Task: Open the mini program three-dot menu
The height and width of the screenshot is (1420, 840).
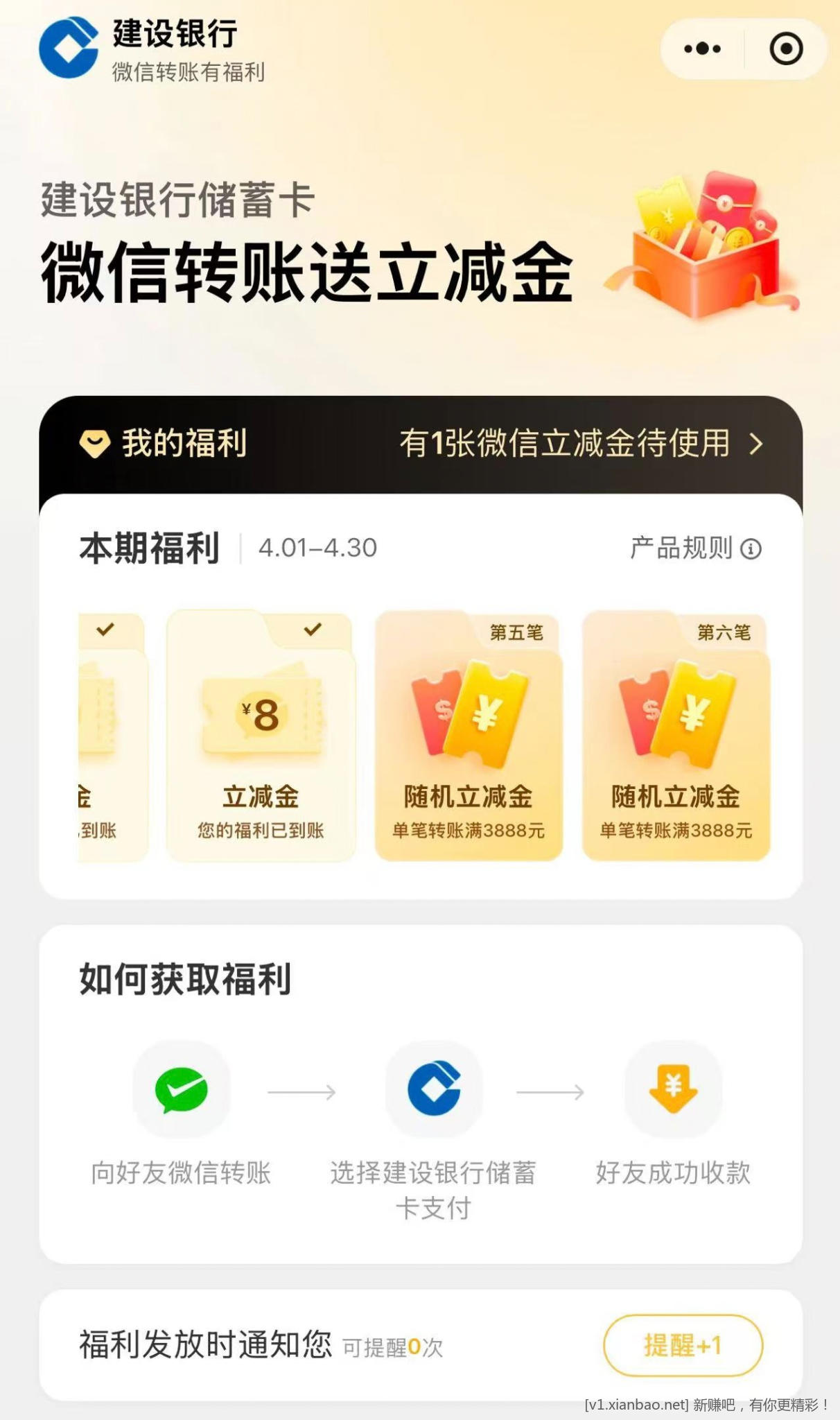Action: point(702,49)
